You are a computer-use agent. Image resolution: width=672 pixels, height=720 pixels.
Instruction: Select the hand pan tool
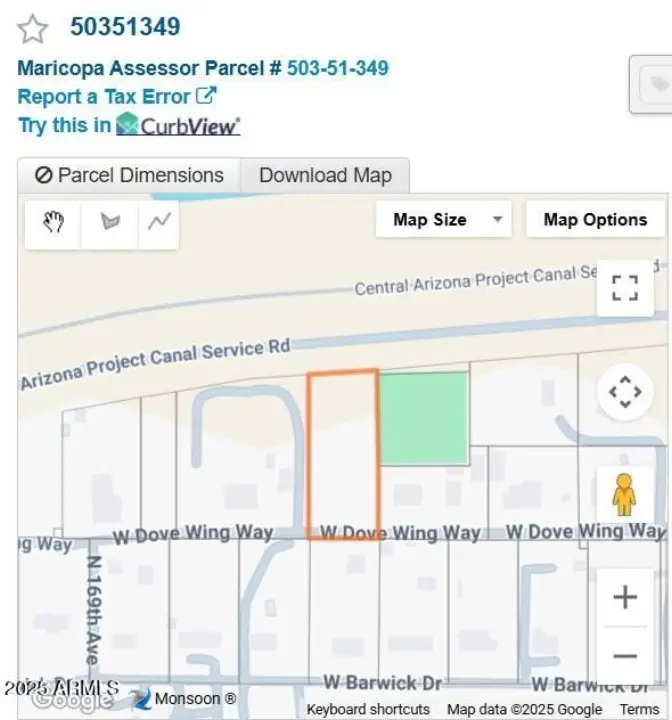click(x=53, y=222)
